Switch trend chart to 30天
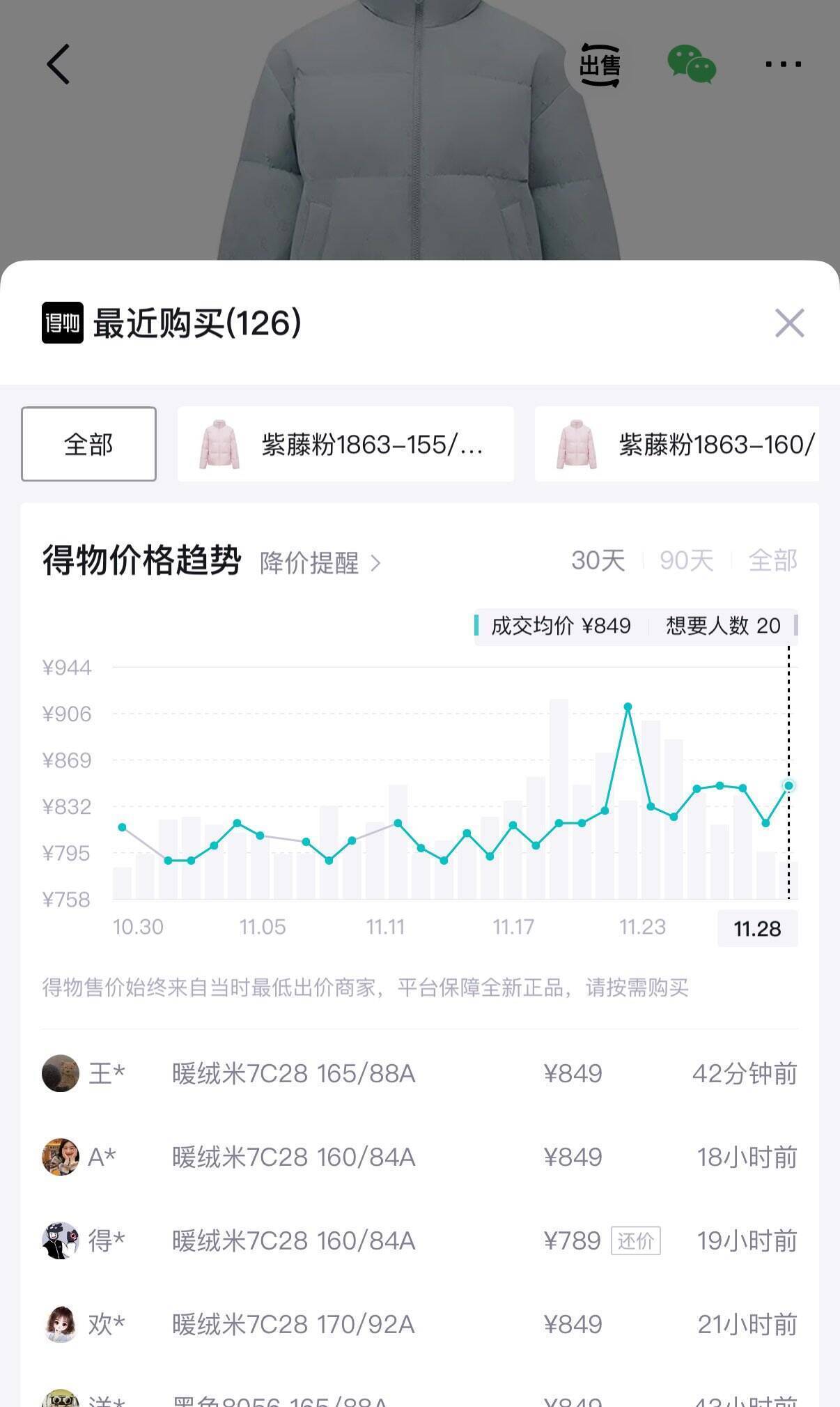This screenshot has height=1407, width=840. coord(598,560)
